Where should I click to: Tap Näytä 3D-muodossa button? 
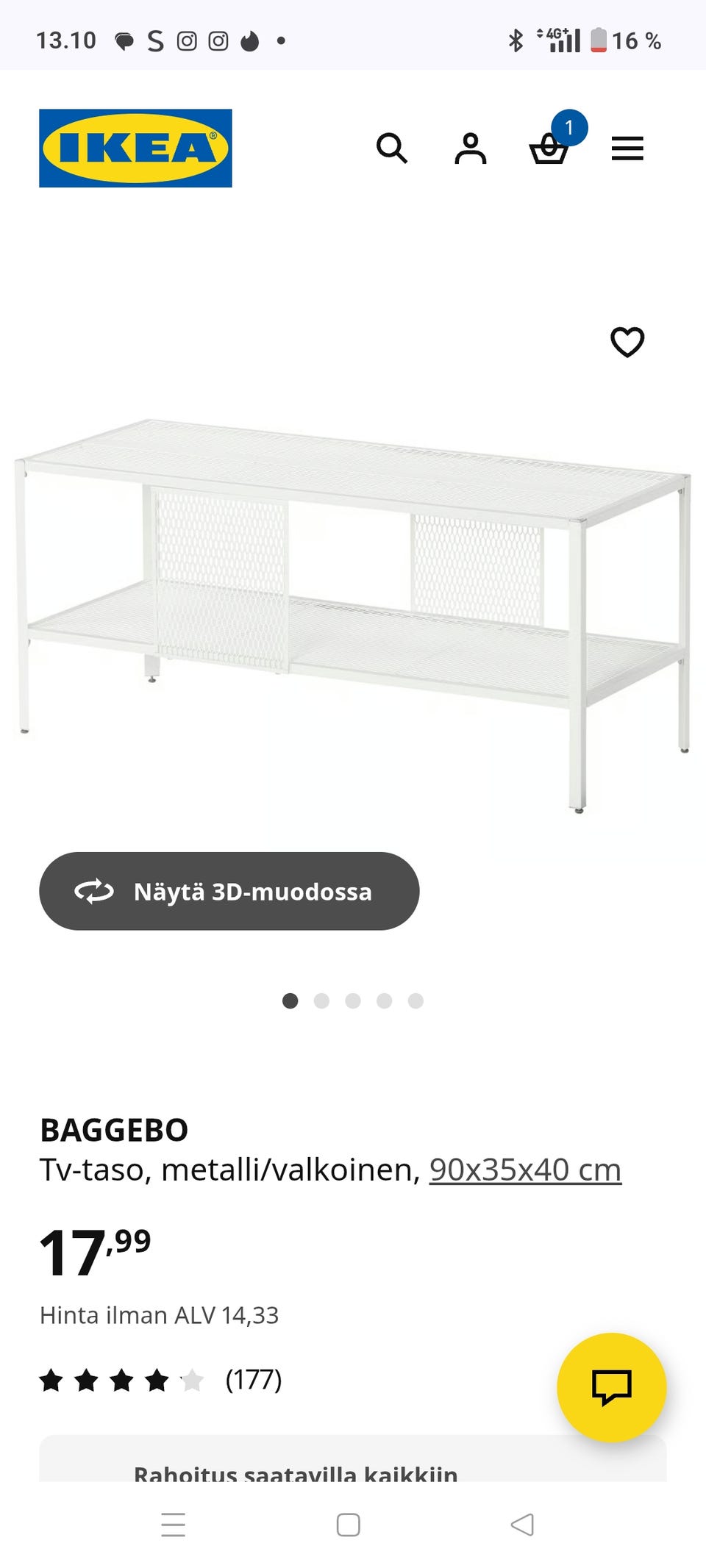[x=229, y=891]
